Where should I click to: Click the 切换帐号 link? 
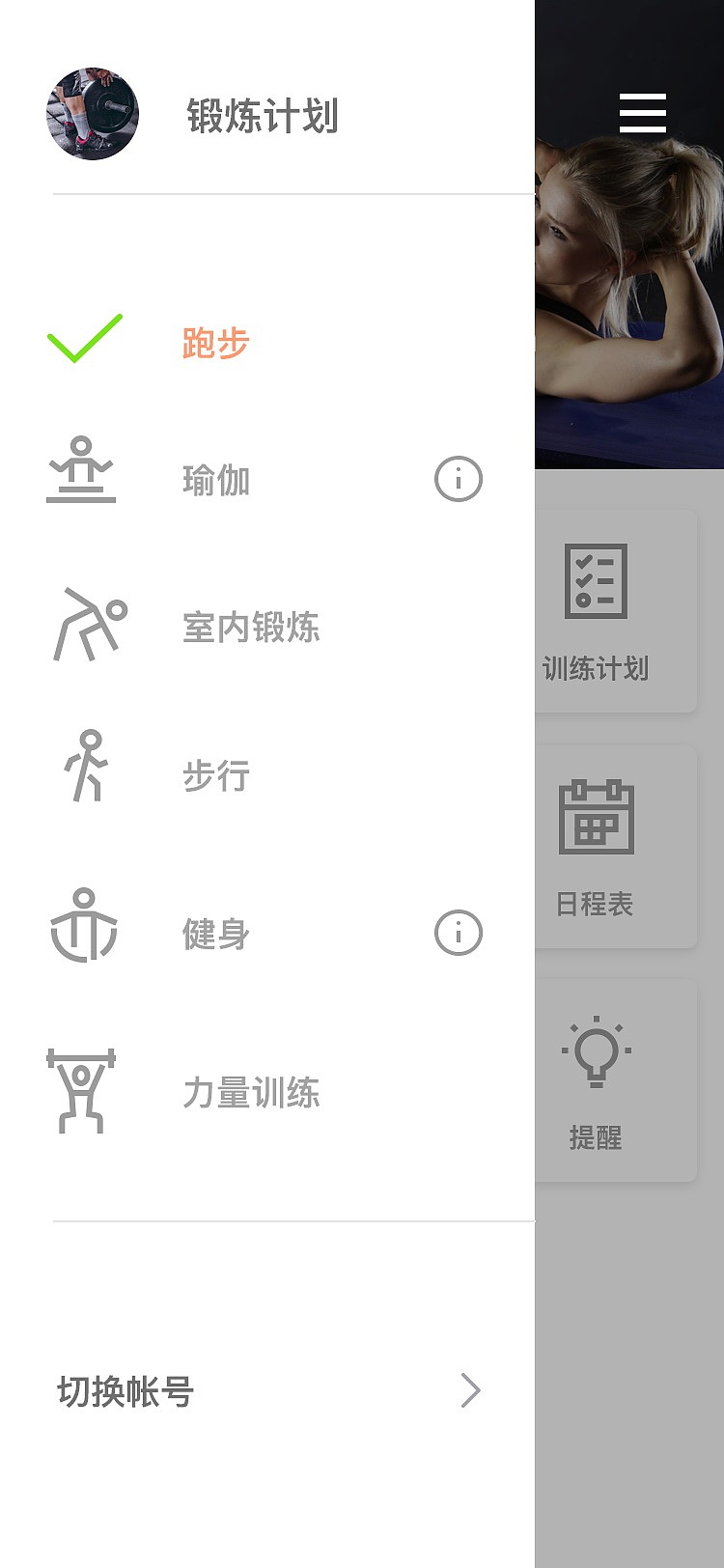[125, 1390]
